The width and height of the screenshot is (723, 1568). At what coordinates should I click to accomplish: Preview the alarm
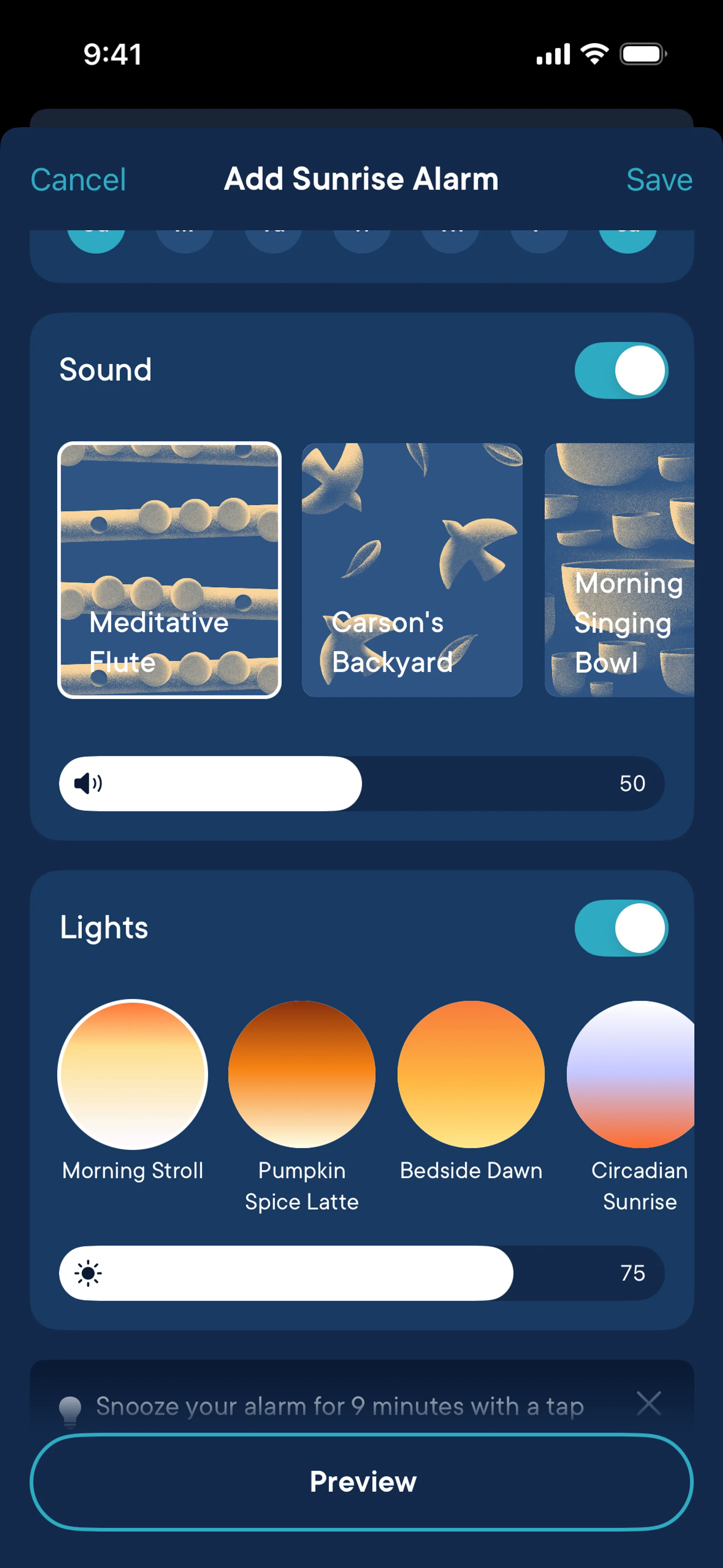361,1482
